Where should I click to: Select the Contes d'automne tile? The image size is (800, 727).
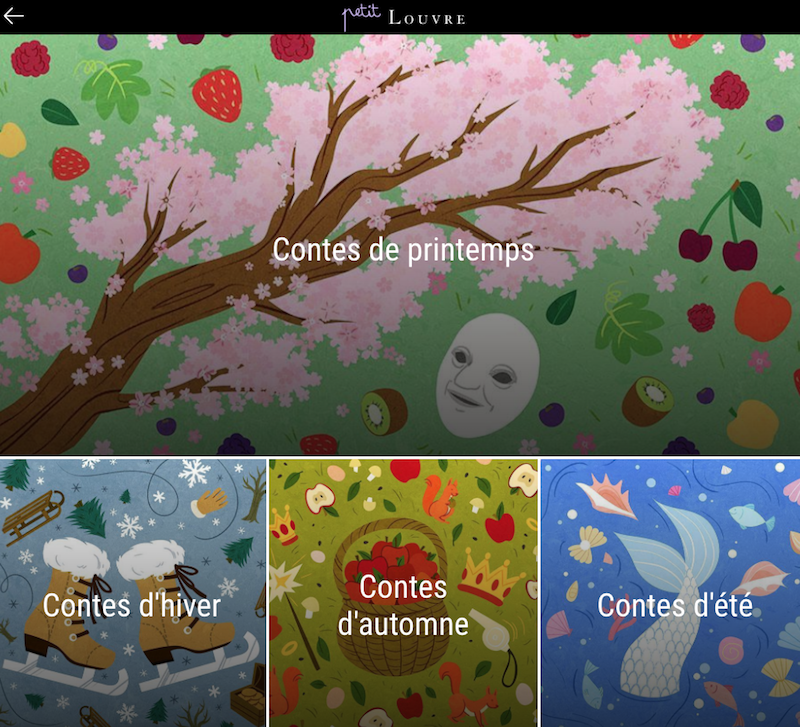[403, 605]
